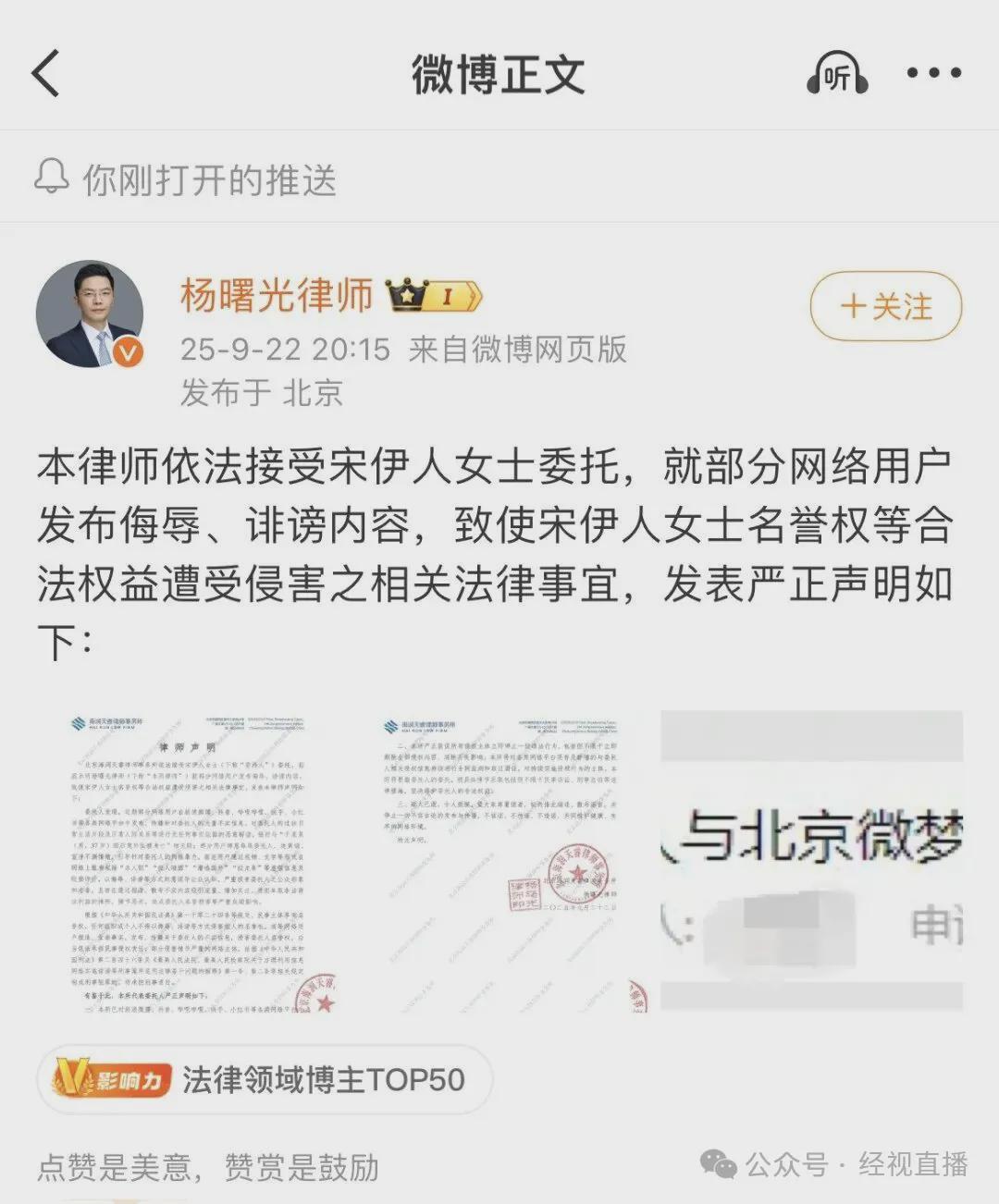Open the third image showing 与北京微梦
This screenshot has width=999, height=1204.
click(x=811, y=861)
